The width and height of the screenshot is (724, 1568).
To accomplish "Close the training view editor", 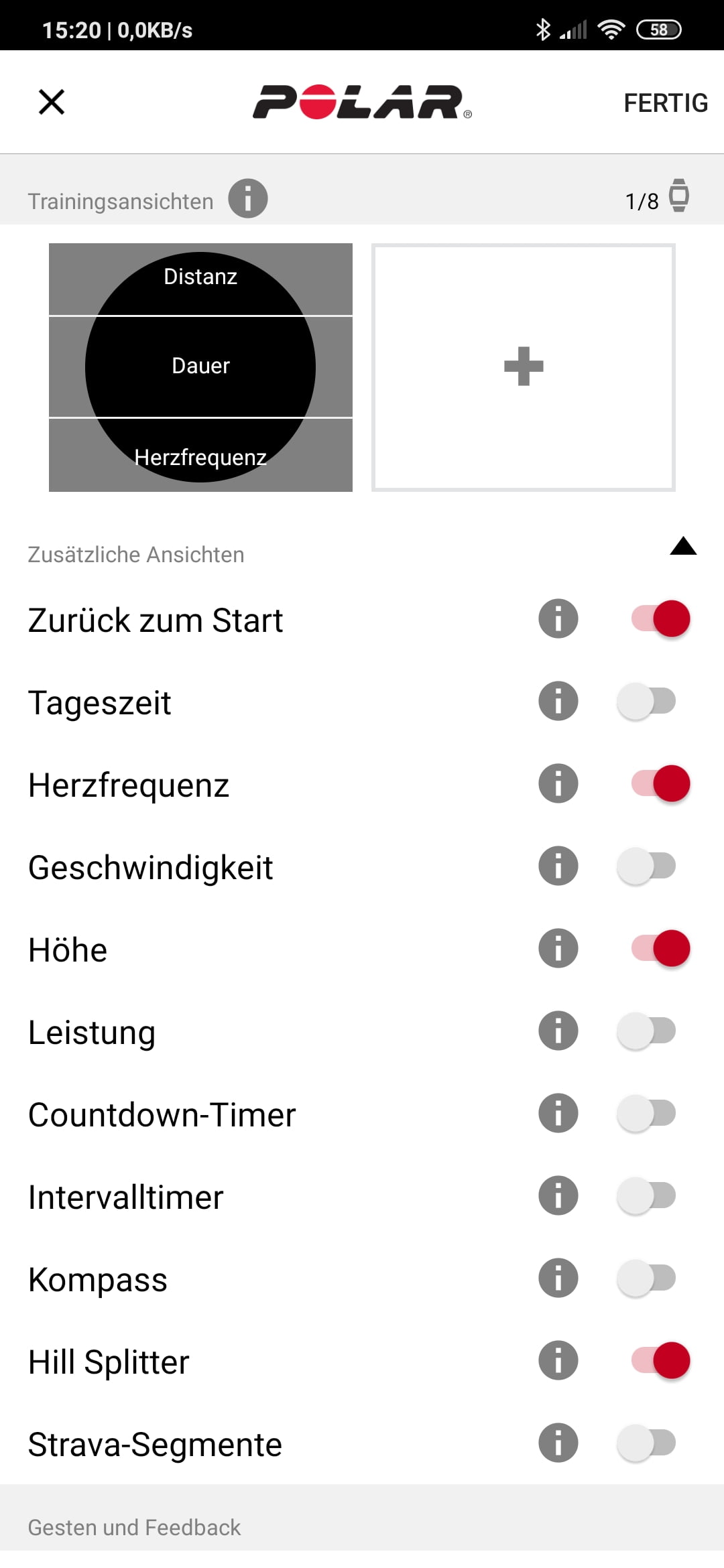I will [x=52, y=103].
